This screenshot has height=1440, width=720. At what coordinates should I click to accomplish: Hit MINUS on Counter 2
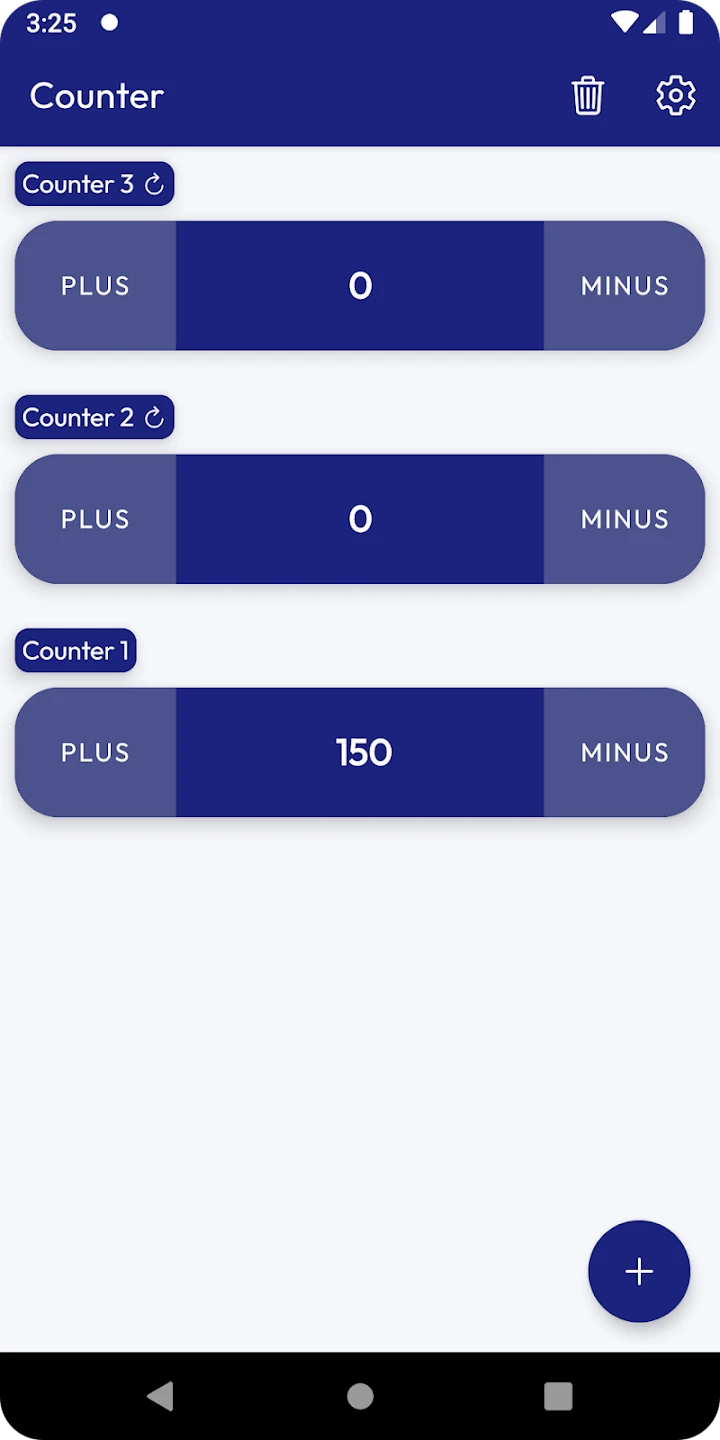(624, 519)
